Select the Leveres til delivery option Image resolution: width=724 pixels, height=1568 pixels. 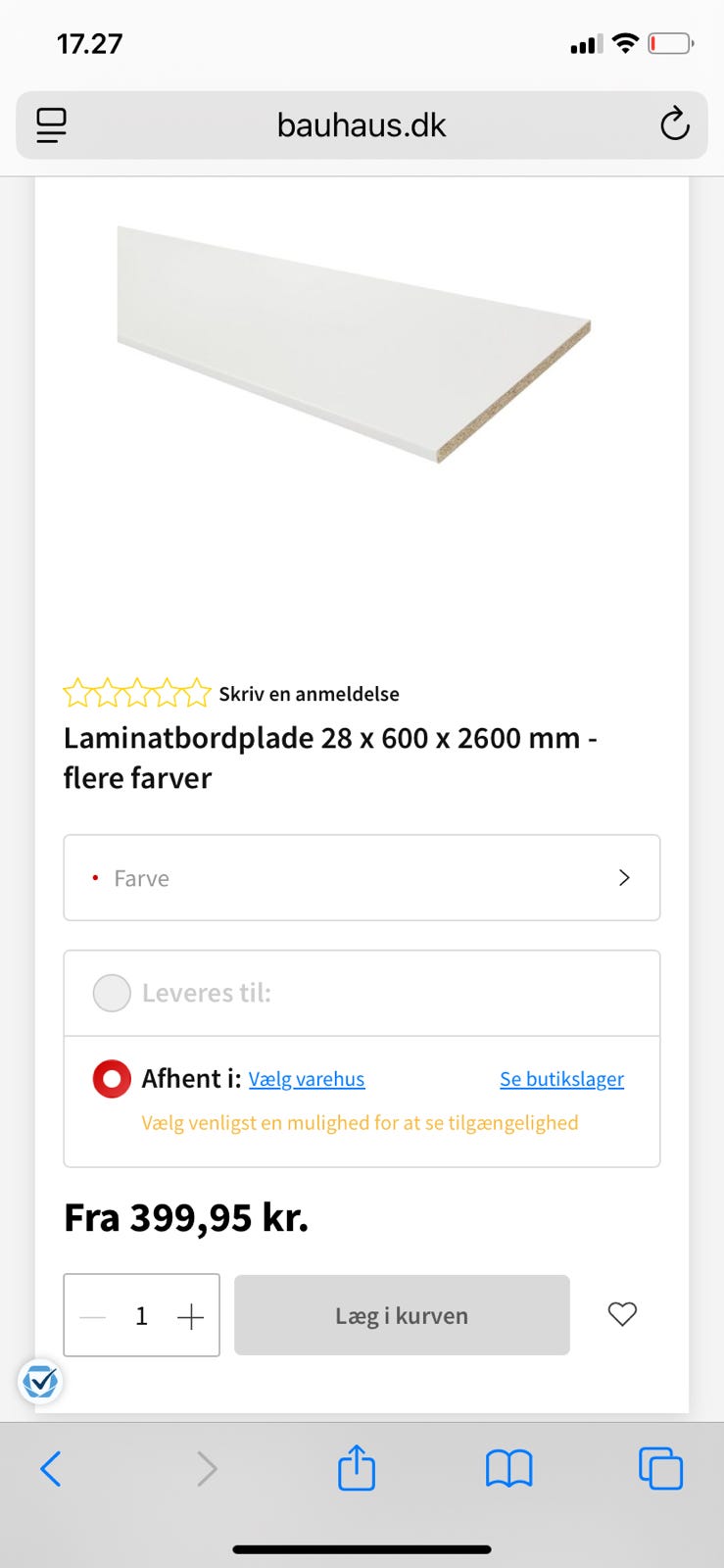coord(111,993)
